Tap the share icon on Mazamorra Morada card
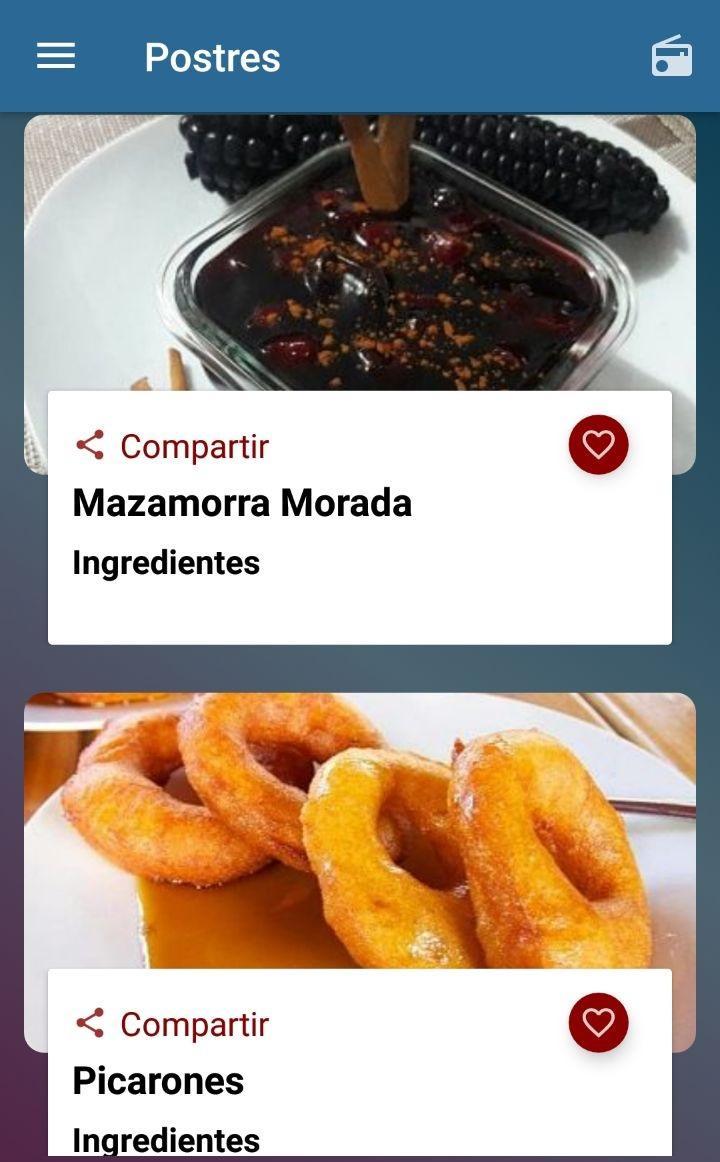 [x=90, y=445]
